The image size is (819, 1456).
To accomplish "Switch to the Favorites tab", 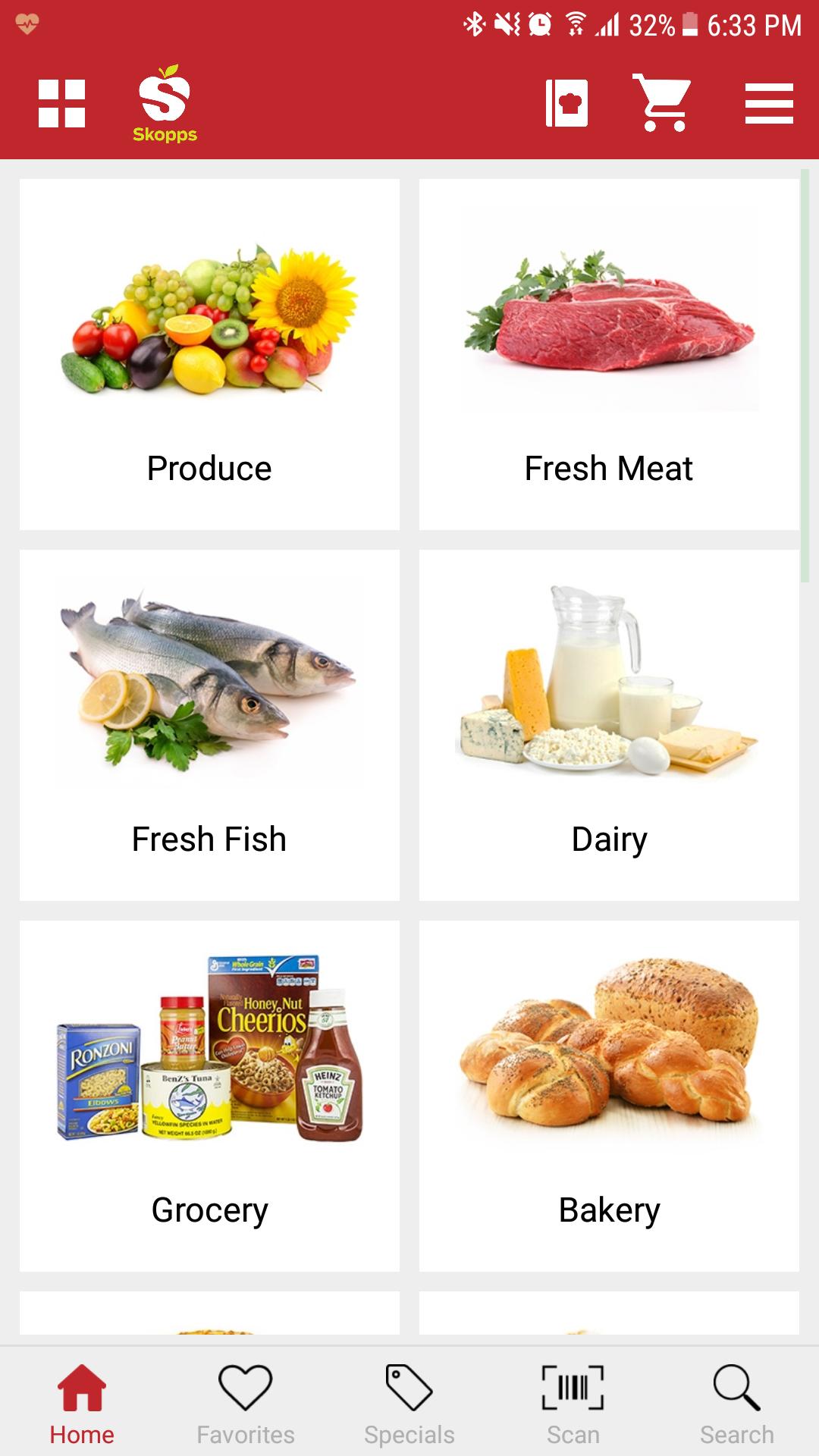I will pyautogui.click(x=245, y=1403).
